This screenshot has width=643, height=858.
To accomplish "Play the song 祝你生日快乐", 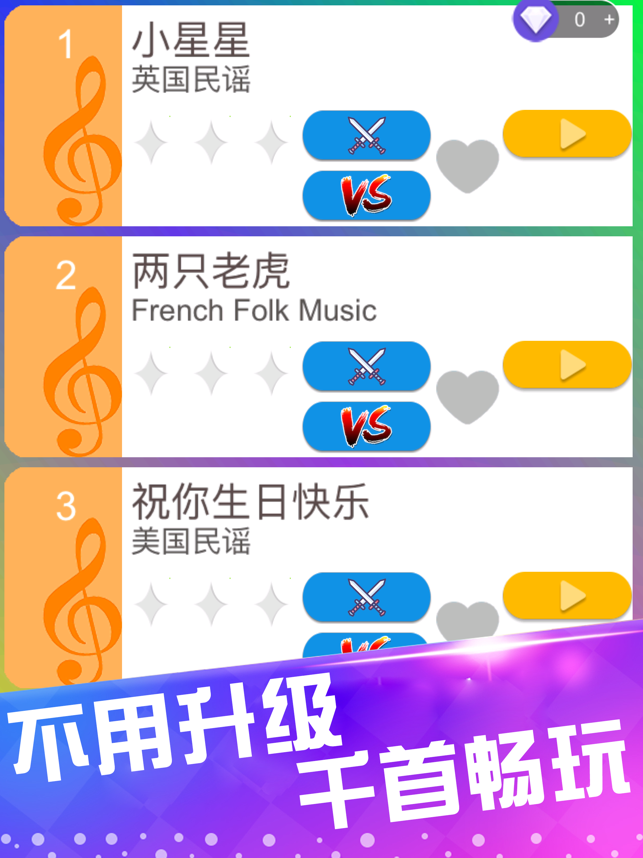I will tap(567, 596).
